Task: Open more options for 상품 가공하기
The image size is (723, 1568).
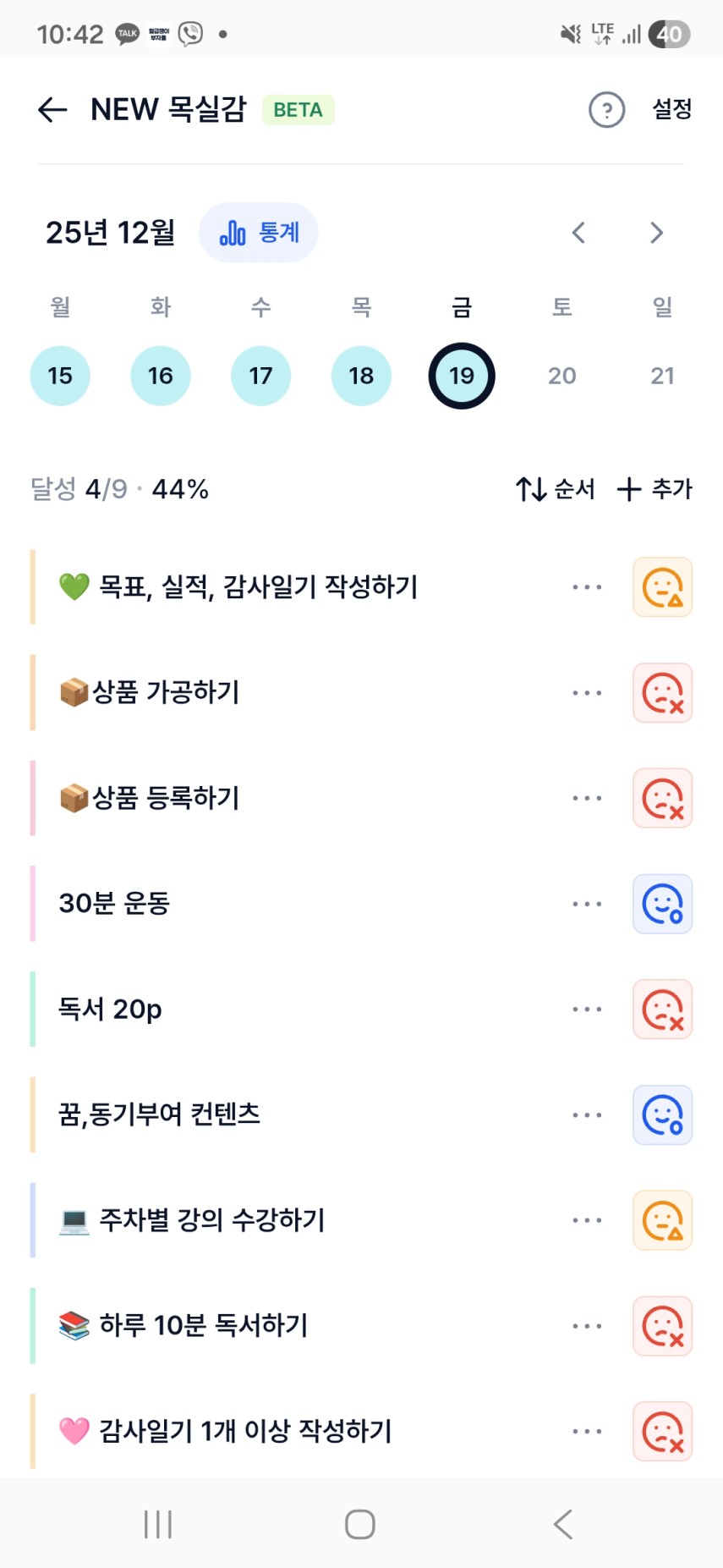Action: [587, 693]
